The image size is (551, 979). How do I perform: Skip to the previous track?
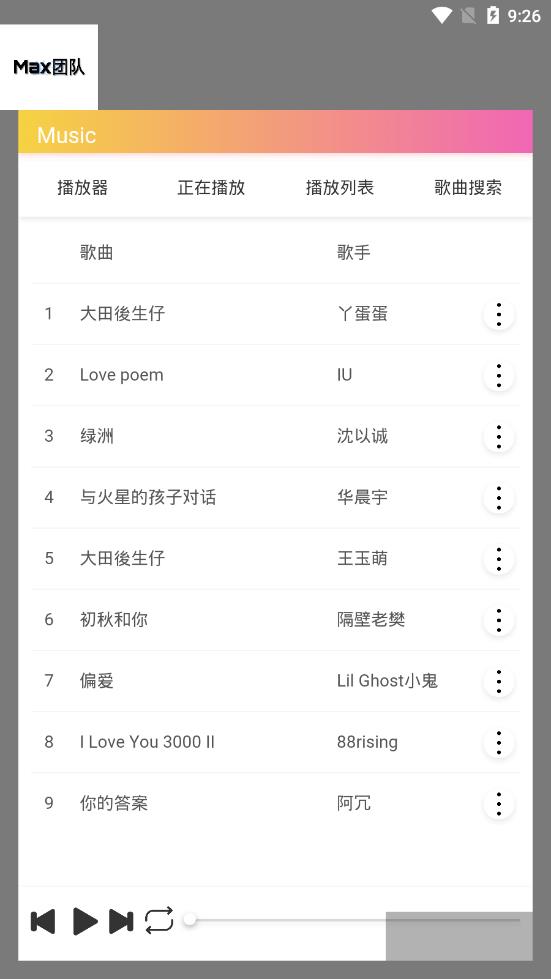43,921
